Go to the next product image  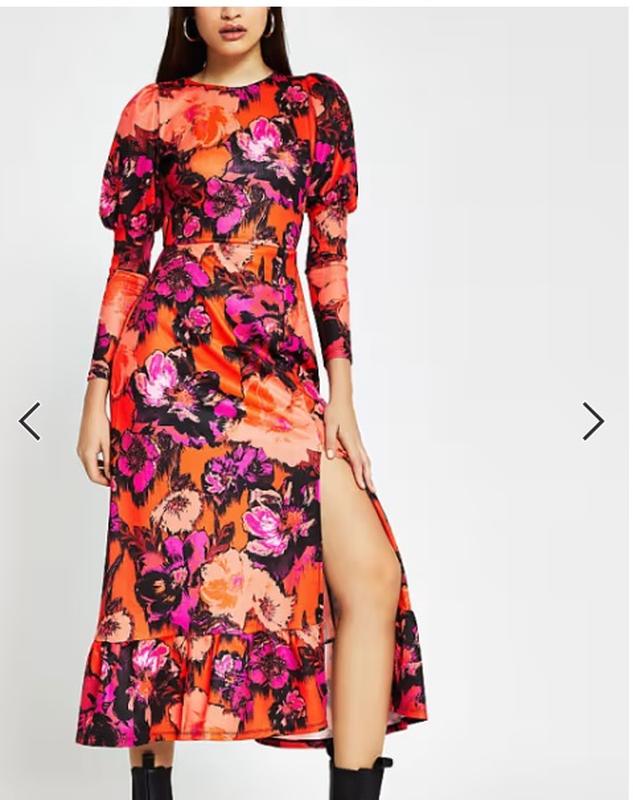[593, 421]
